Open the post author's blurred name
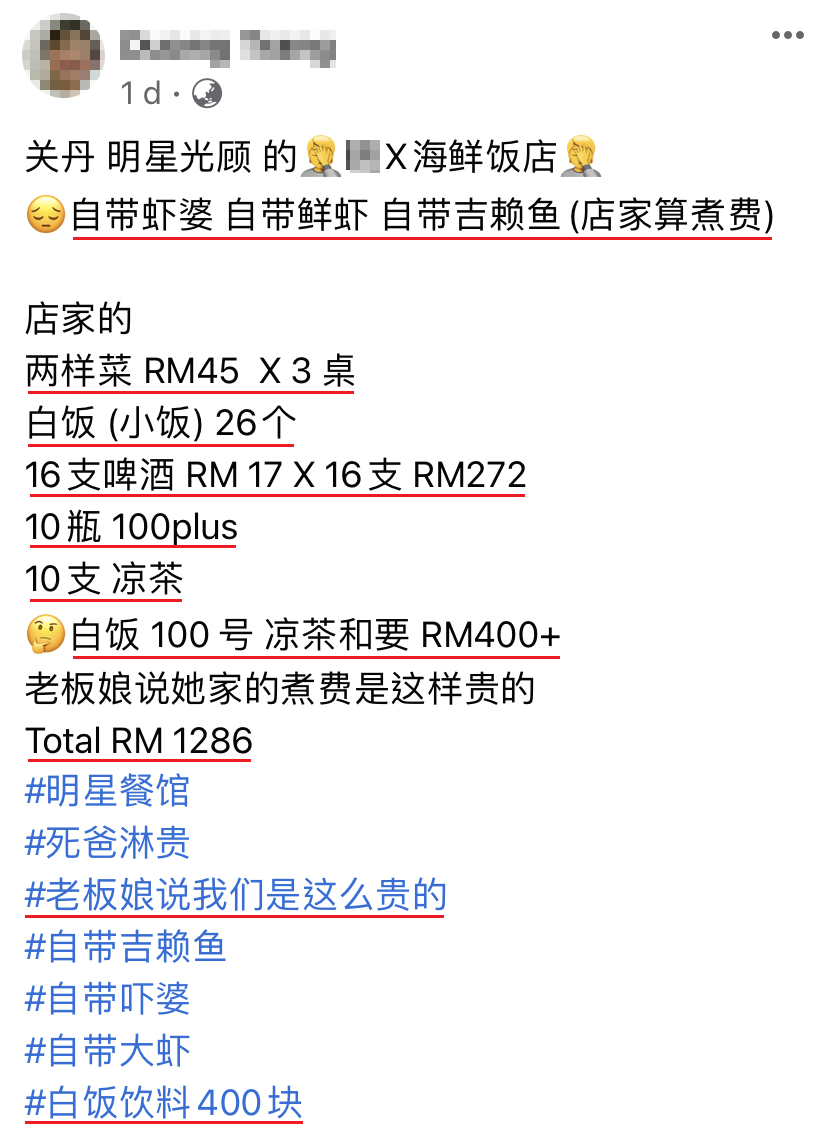Image resolution: width=828 pixels, height=1134 pixels. coord(227,47)
